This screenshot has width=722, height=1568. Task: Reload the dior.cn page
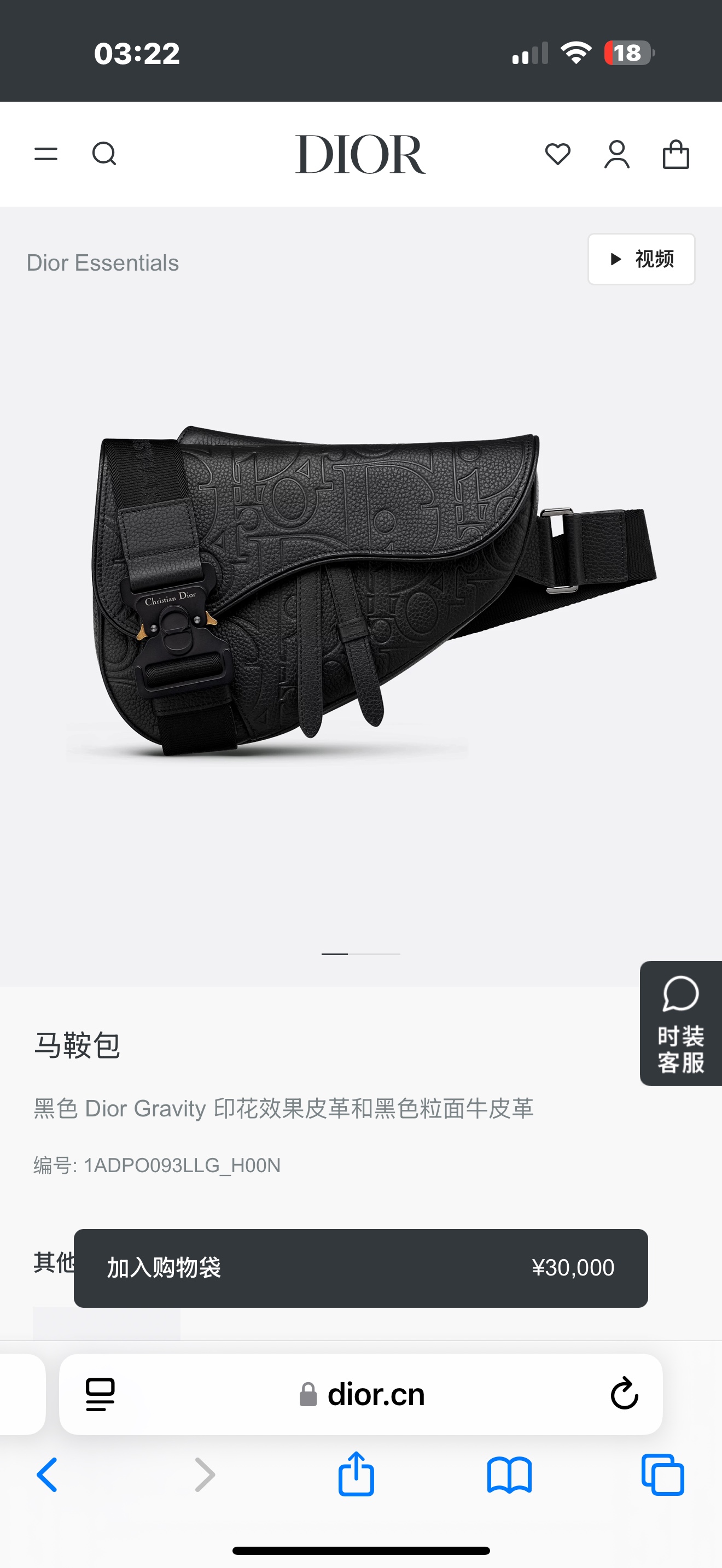624,1394
